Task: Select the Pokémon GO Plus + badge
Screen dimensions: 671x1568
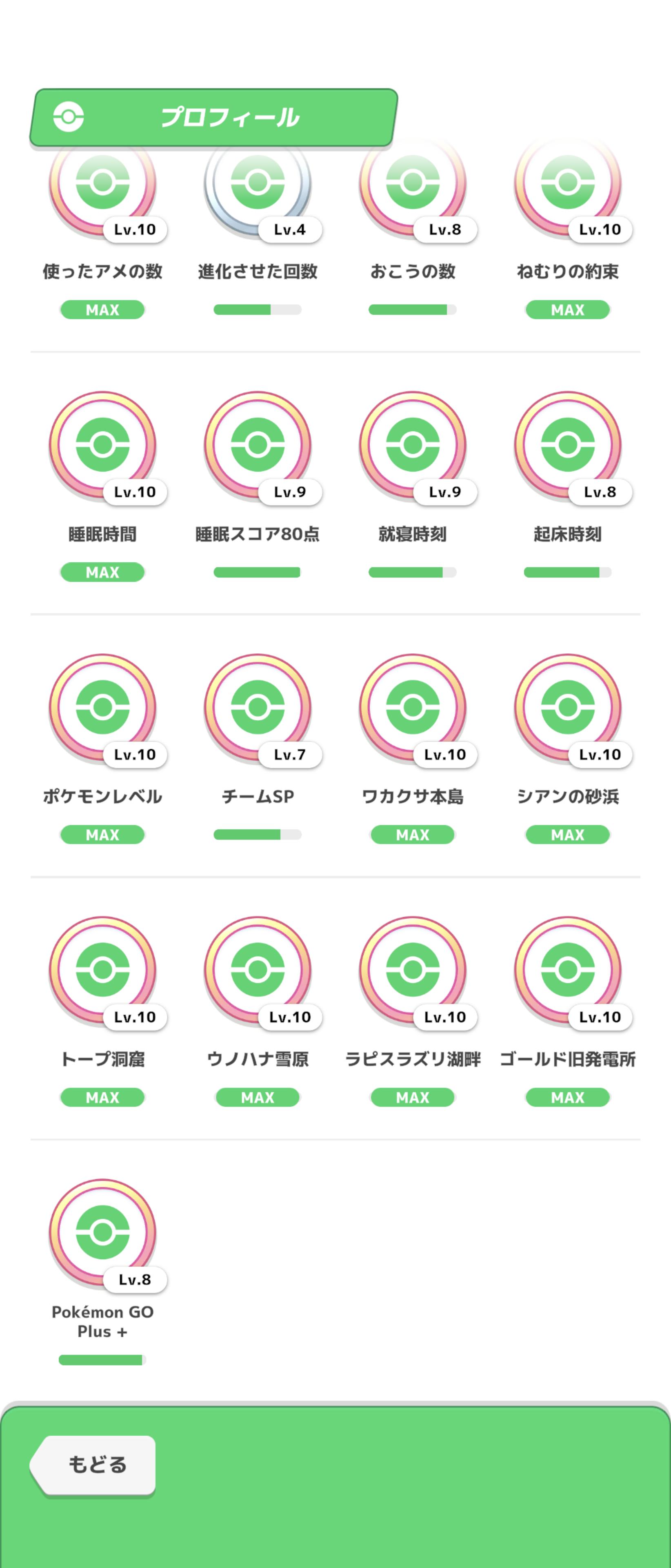Action: 102,1233
